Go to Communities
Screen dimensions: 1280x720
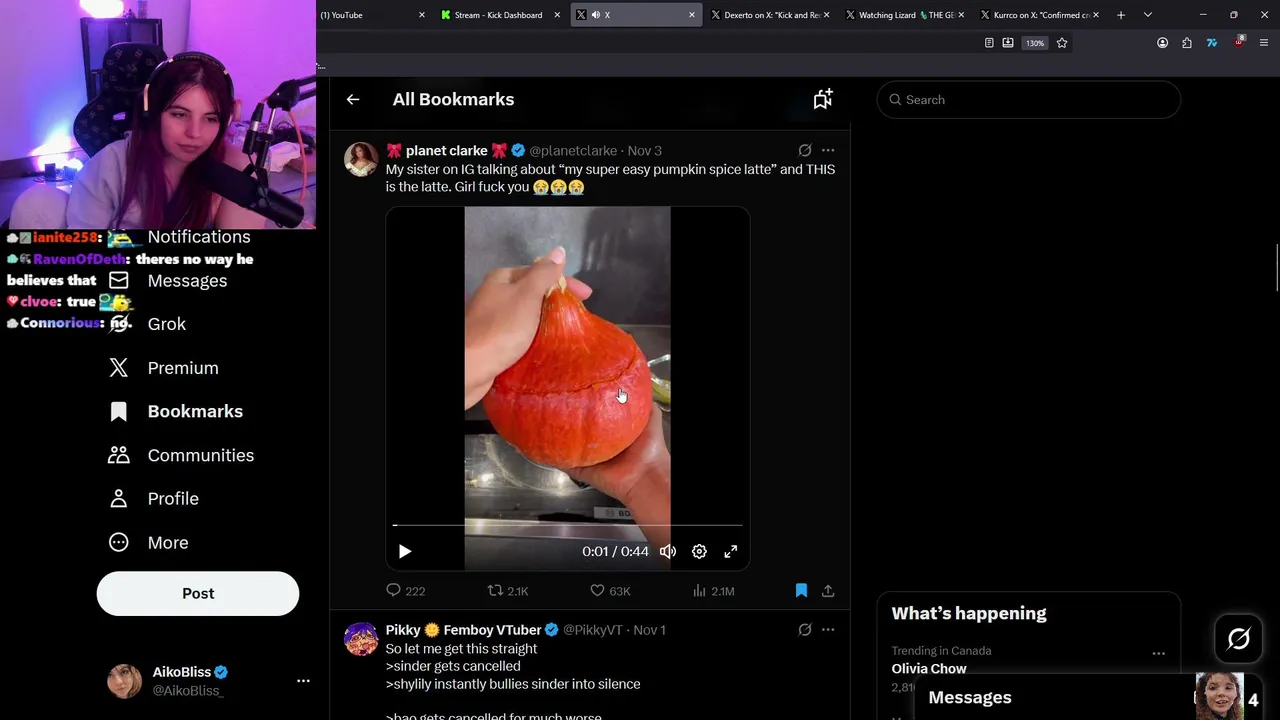tap(200, 455)
